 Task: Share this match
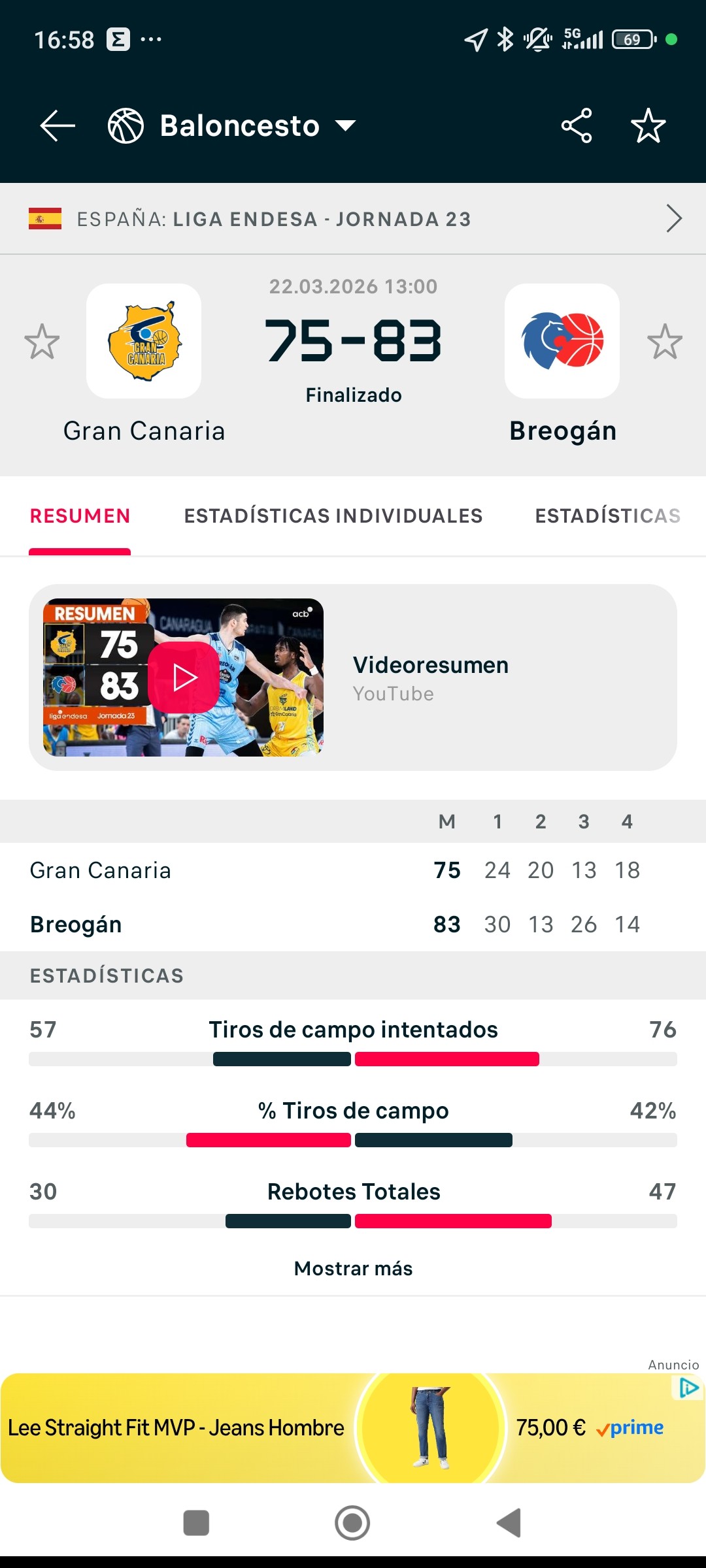pos(577,125)
